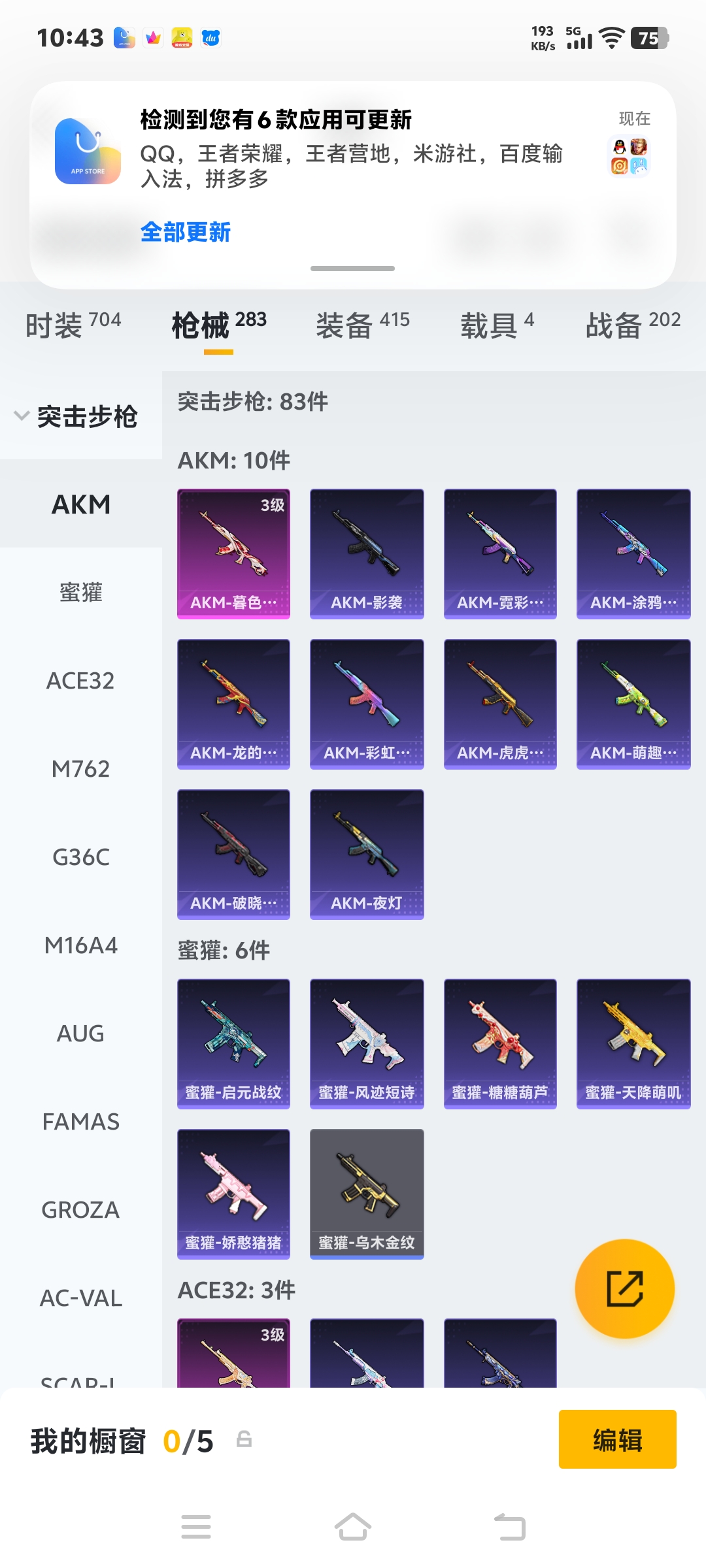Select M762 in the weapon list
706x1568 pixels.
80,769
